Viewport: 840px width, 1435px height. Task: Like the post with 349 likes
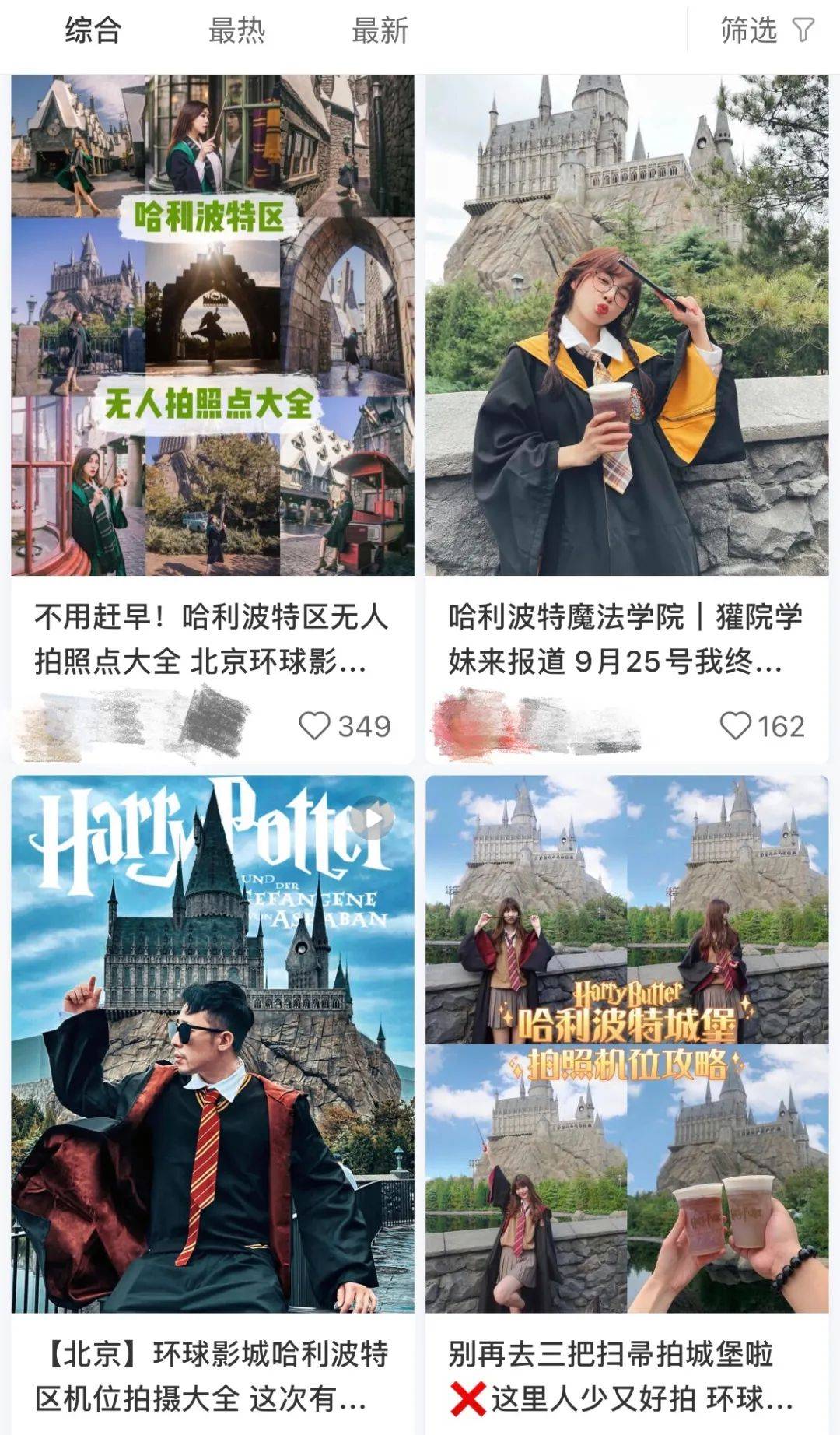pyautogui.click(x=315, y=726)
